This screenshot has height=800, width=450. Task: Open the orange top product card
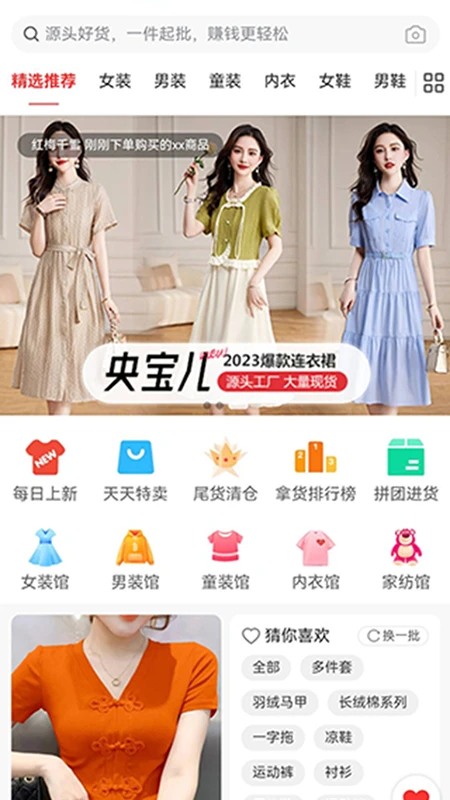116,707
